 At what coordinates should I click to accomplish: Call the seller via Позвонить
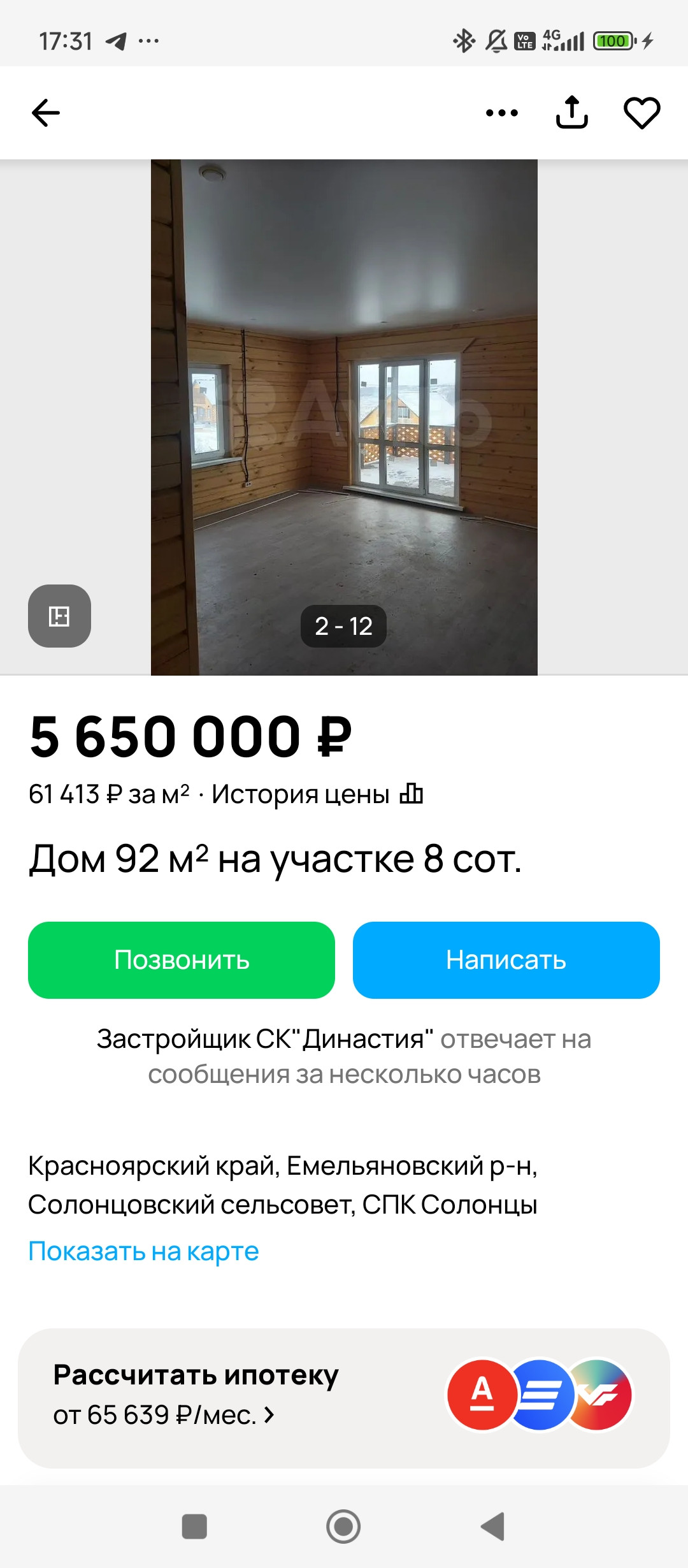(x=182, y=960)
